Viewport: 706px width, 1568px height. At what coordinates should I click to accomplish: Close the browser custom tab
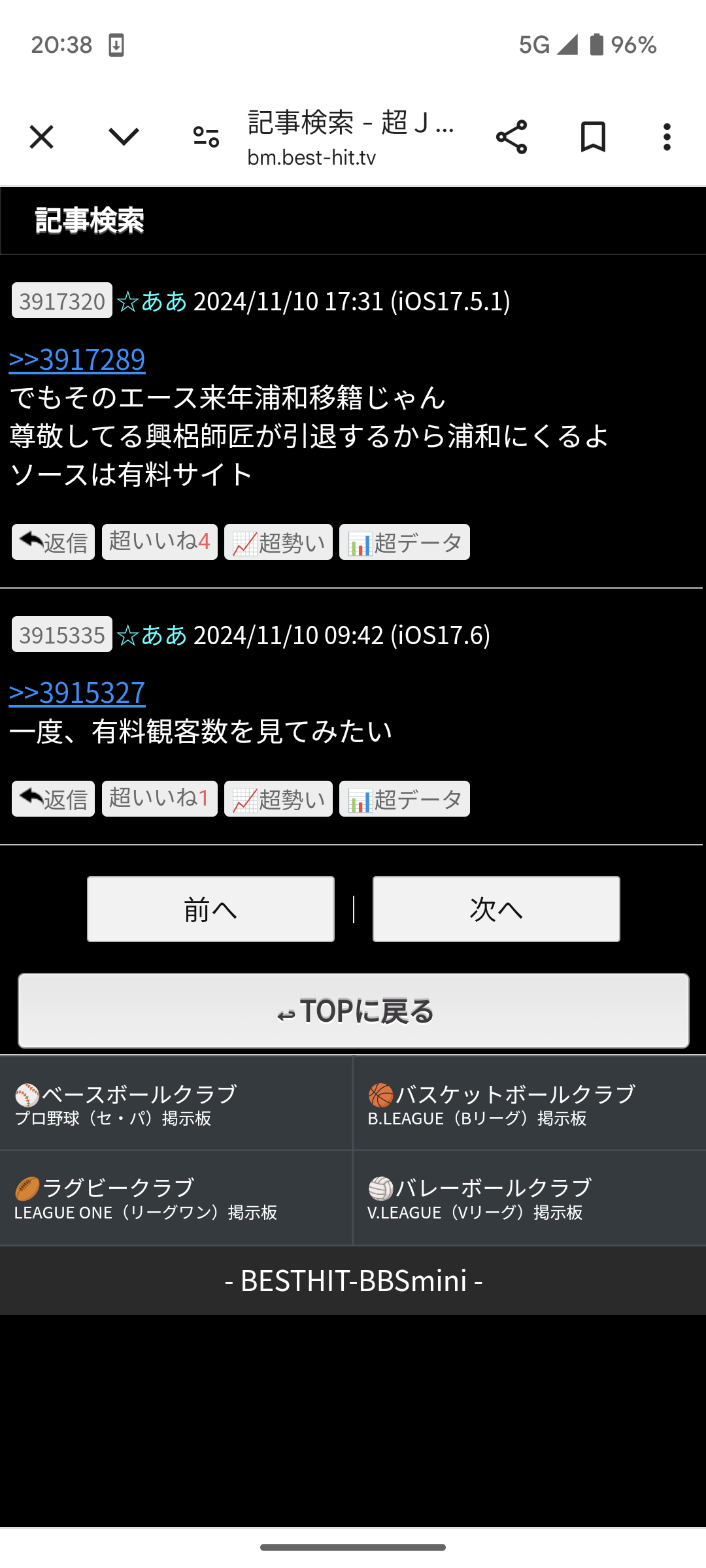point(41,137)
